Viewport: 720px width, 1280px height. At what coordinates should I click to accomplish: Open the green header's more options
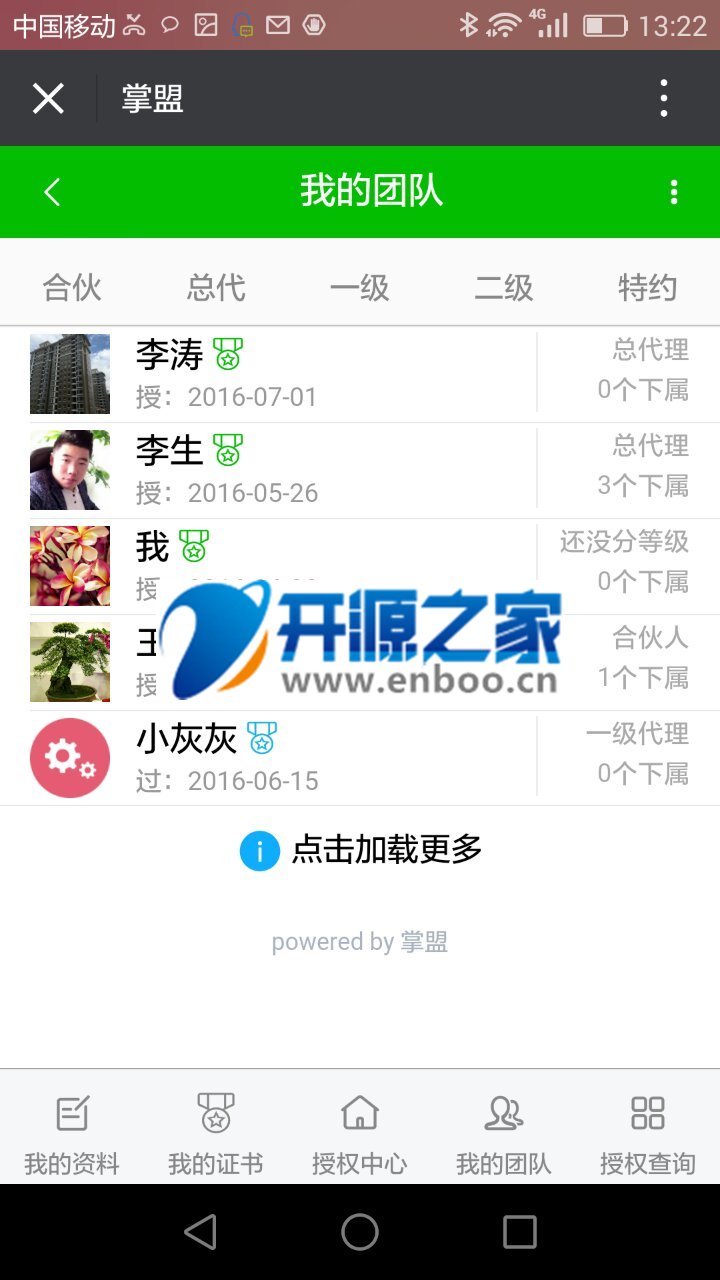[674, 192]
